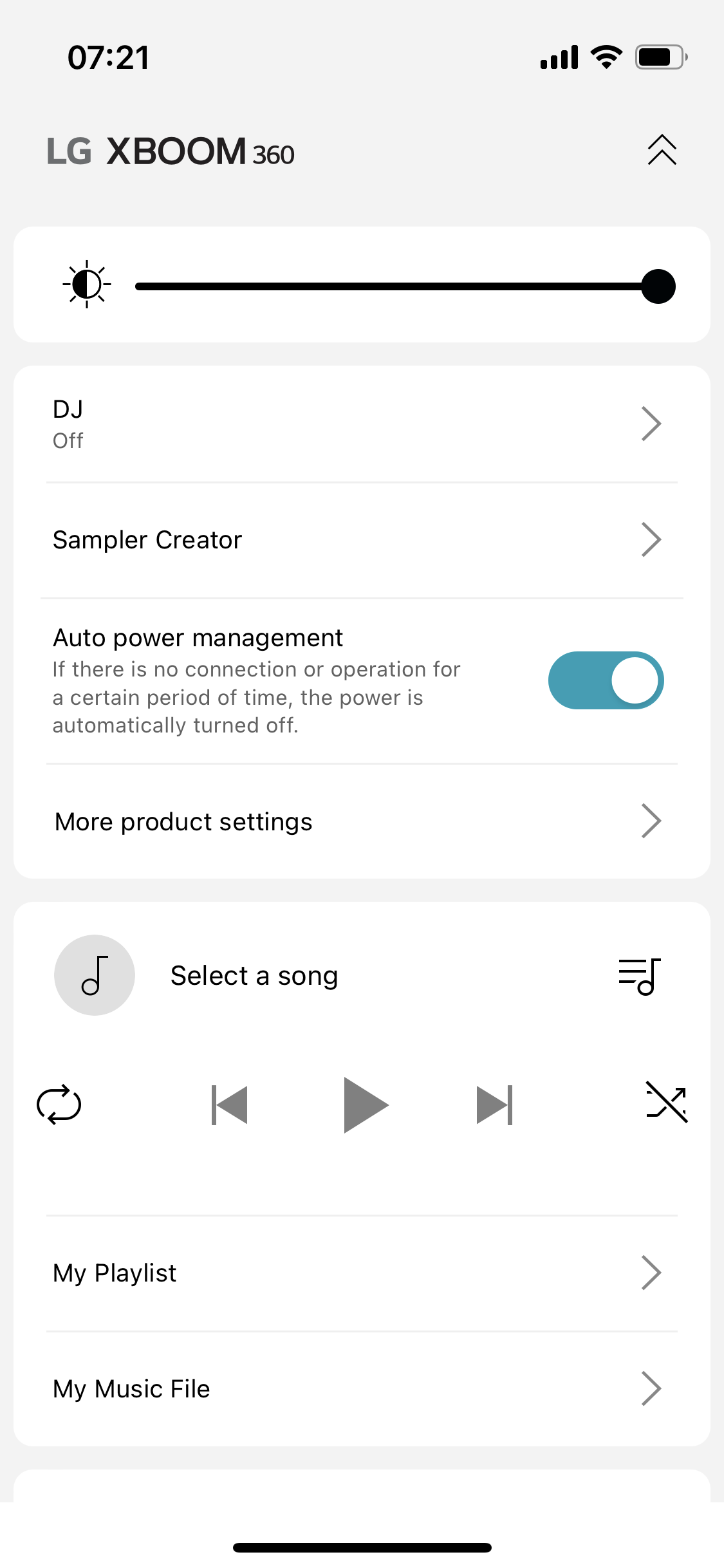724x1568 pixels.
Task: Open Sampler Creator
Action: 362,540
